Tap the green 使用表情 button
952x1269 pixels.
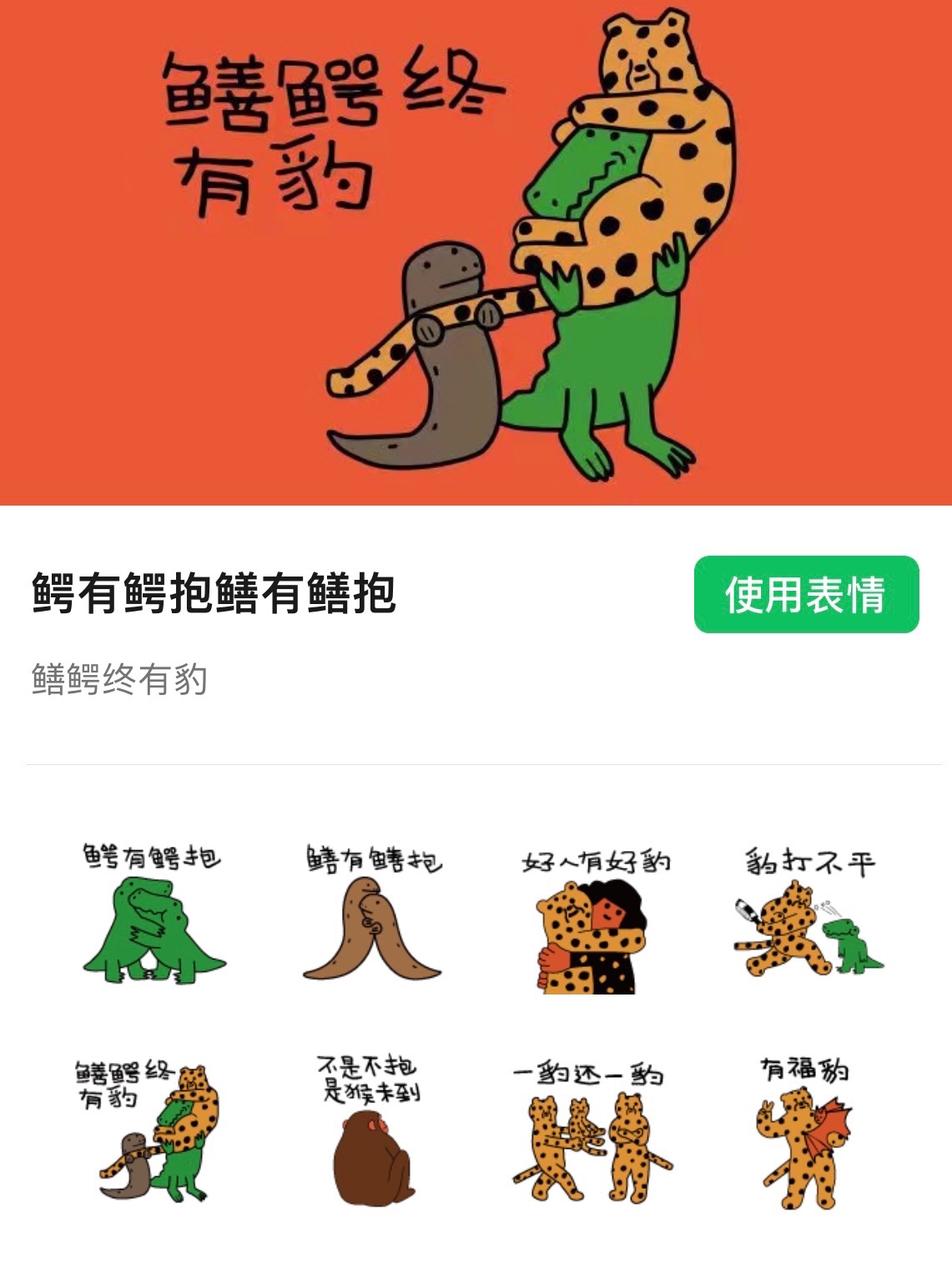click(x=806, y=594)
